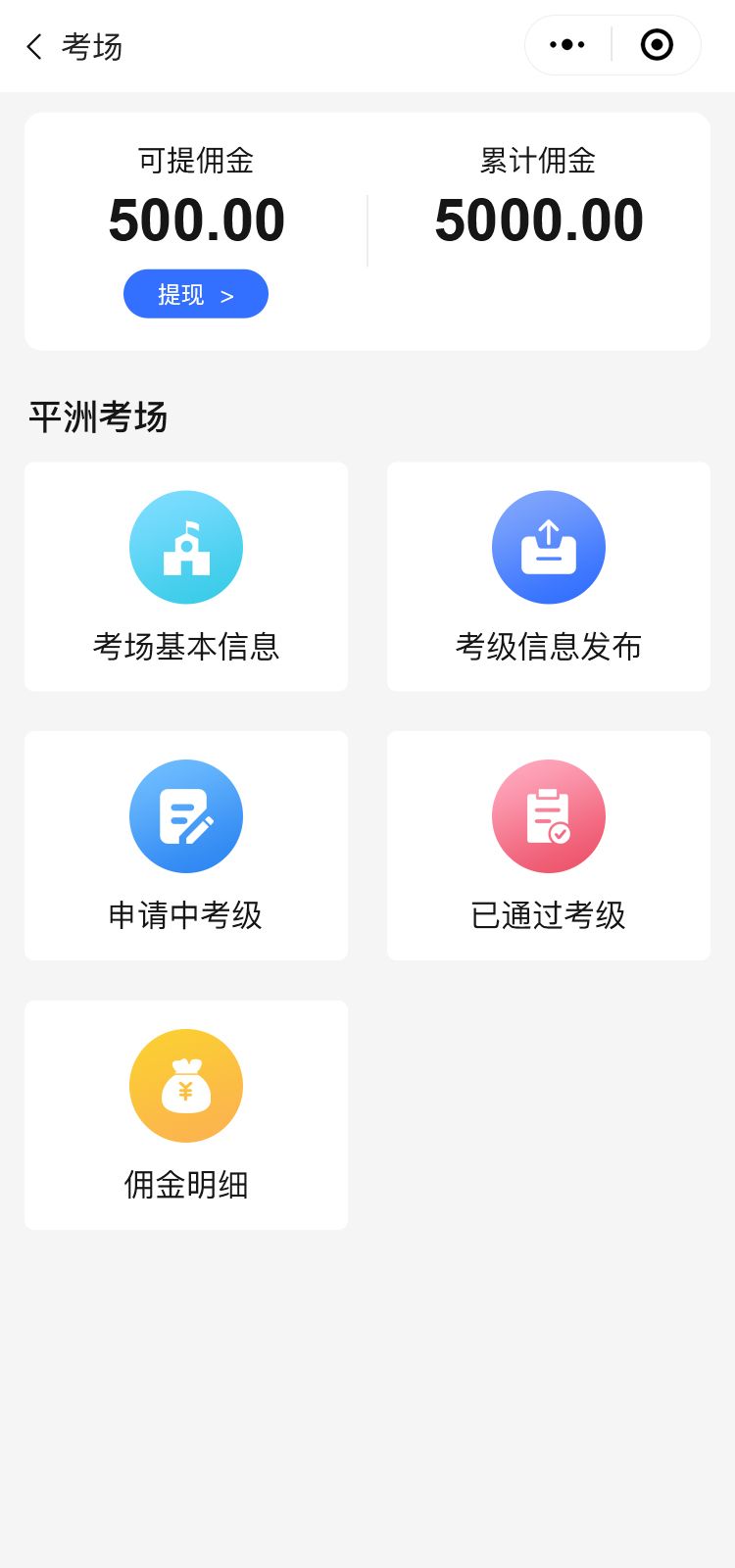735x1568 pixels.
Task: View 已通过考级 records
Action: point(549,845)
